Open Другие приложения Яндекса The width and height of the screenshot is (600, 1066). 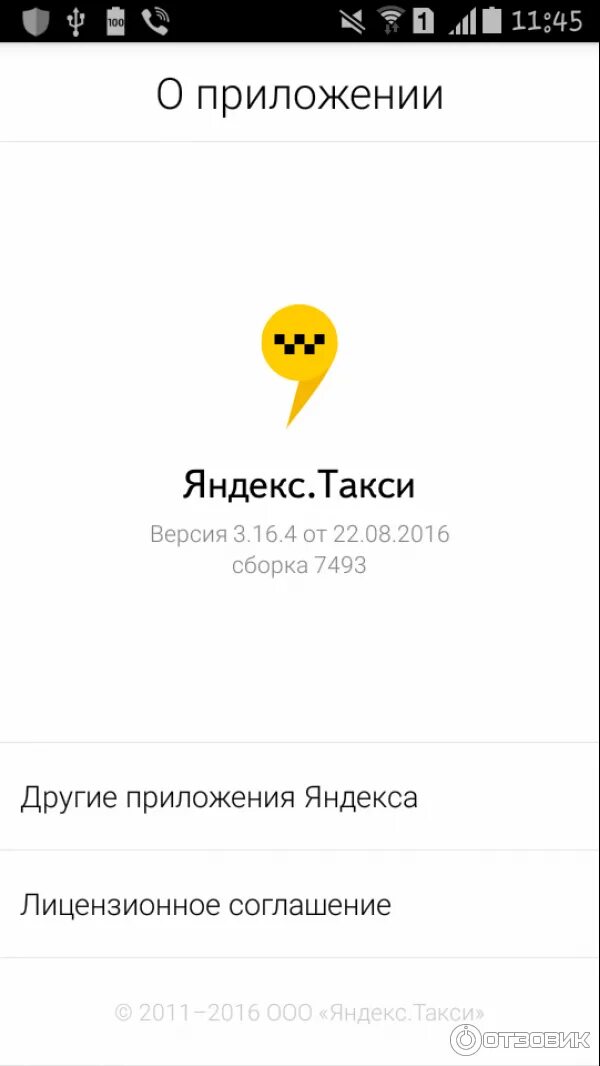300,796
